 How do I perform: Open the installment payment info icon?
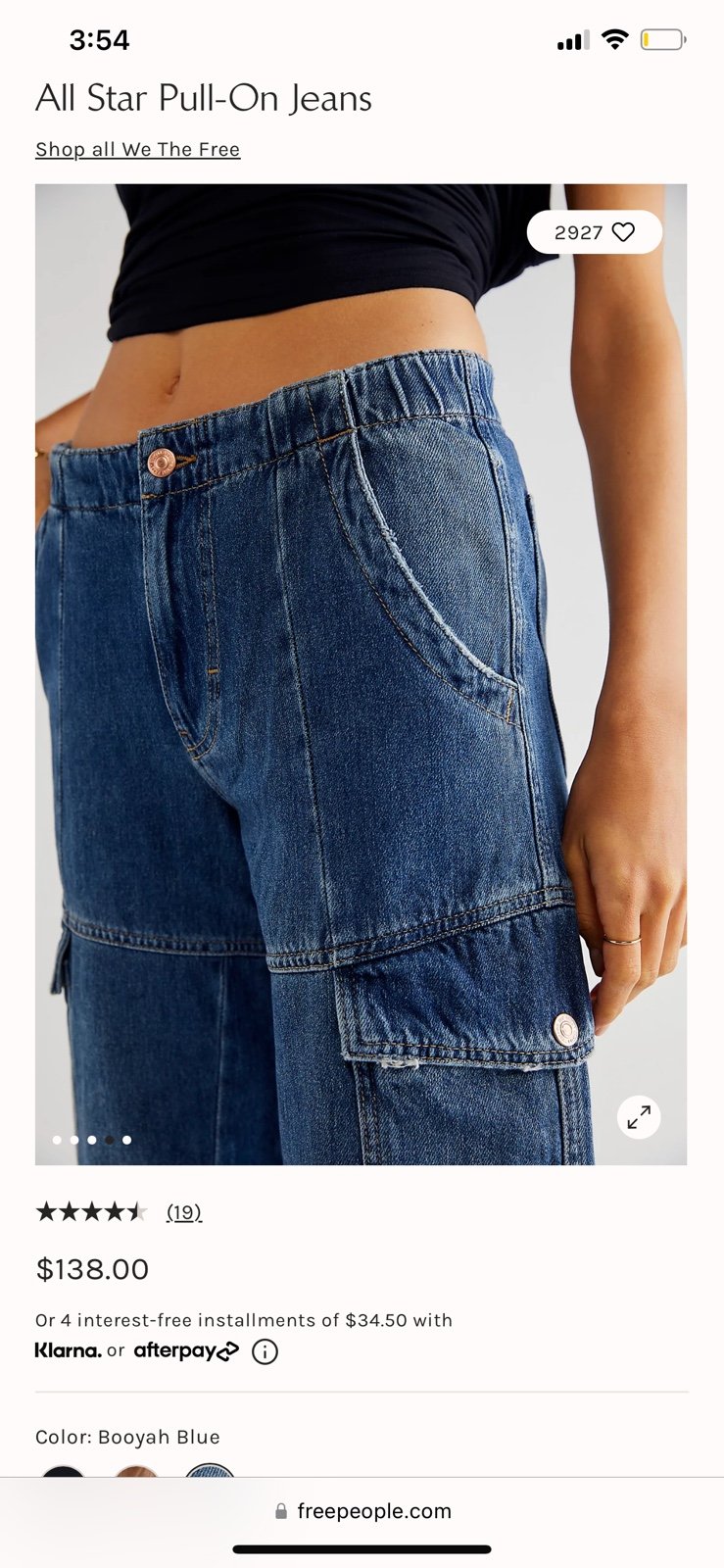click(265, 1351)
